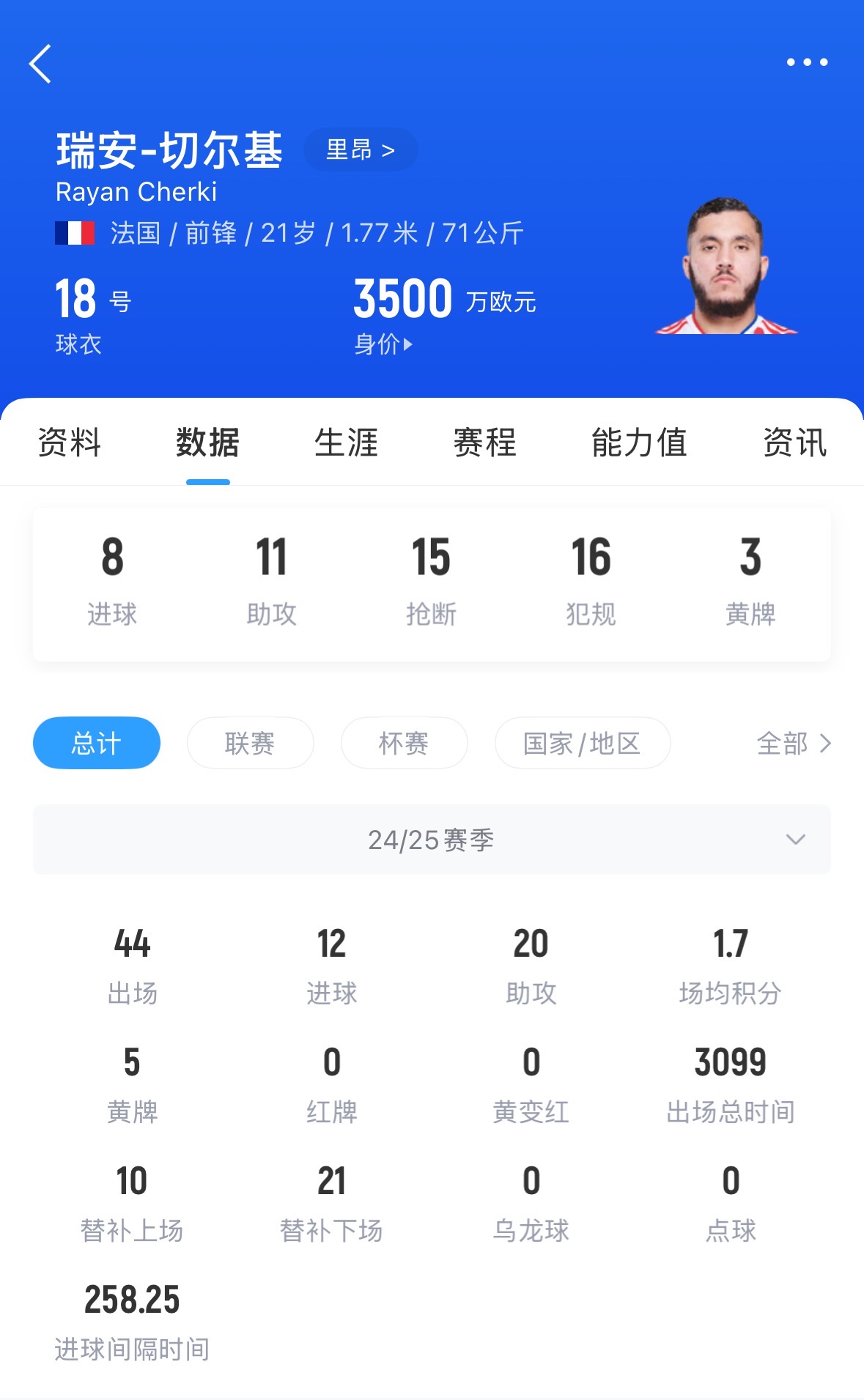
Task: Switch to the 生涯 tab
Action: (x=346, y=442)
